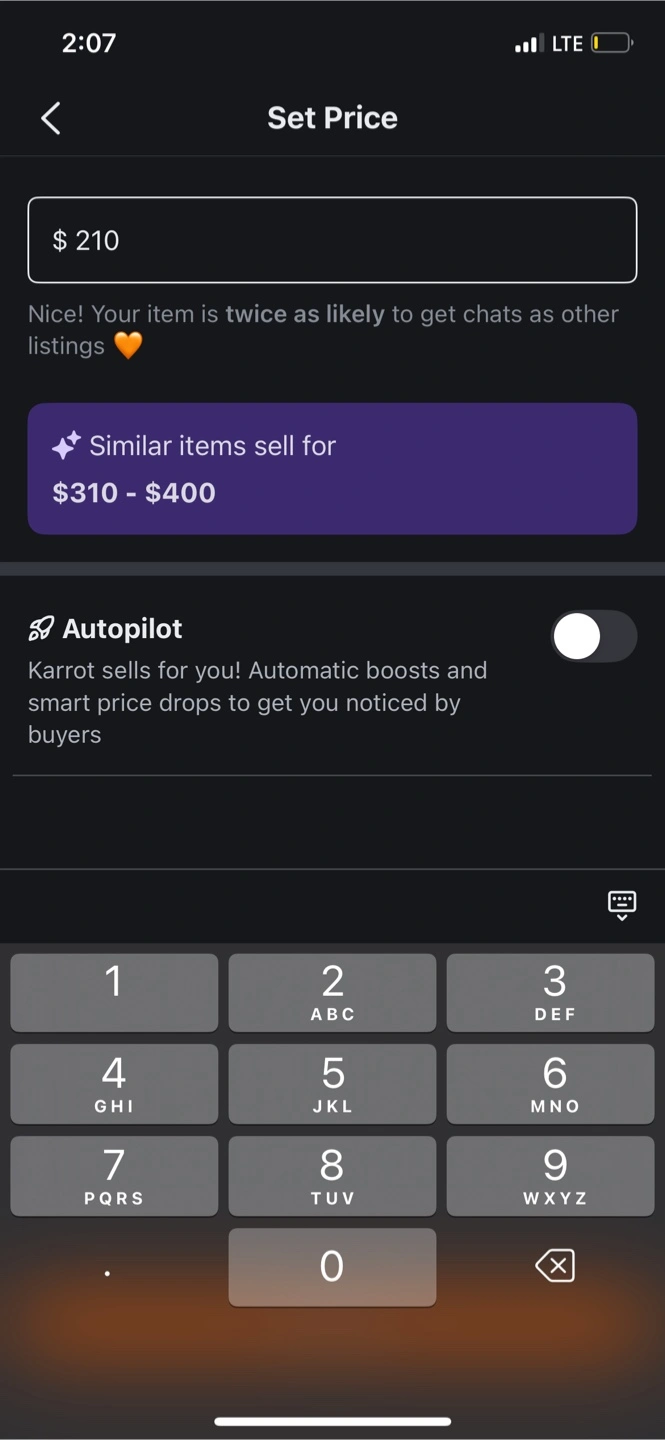Hide the keyboard with the dismiss icon
665x1440 pixels.
coord(621,905)
